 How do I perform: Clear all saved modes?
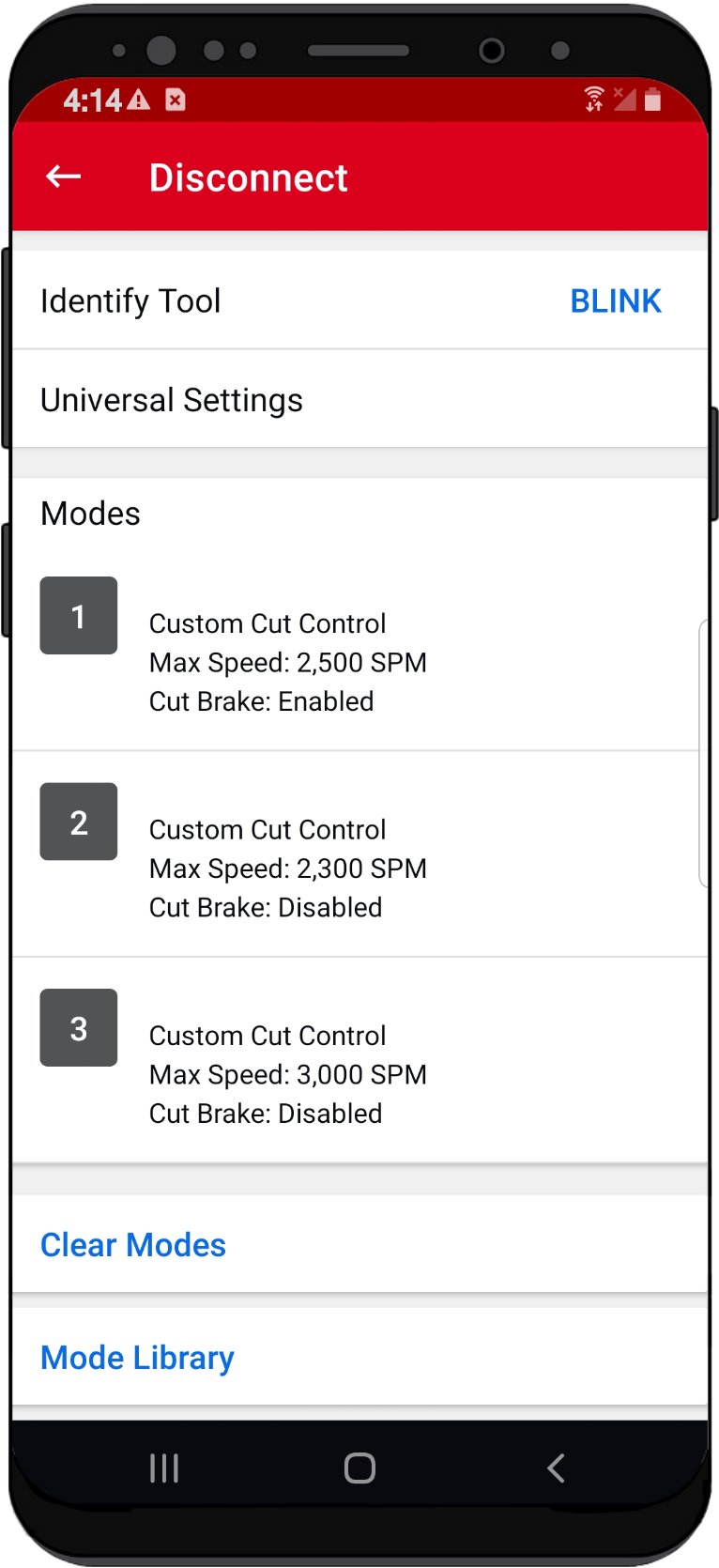(132, 1244)
